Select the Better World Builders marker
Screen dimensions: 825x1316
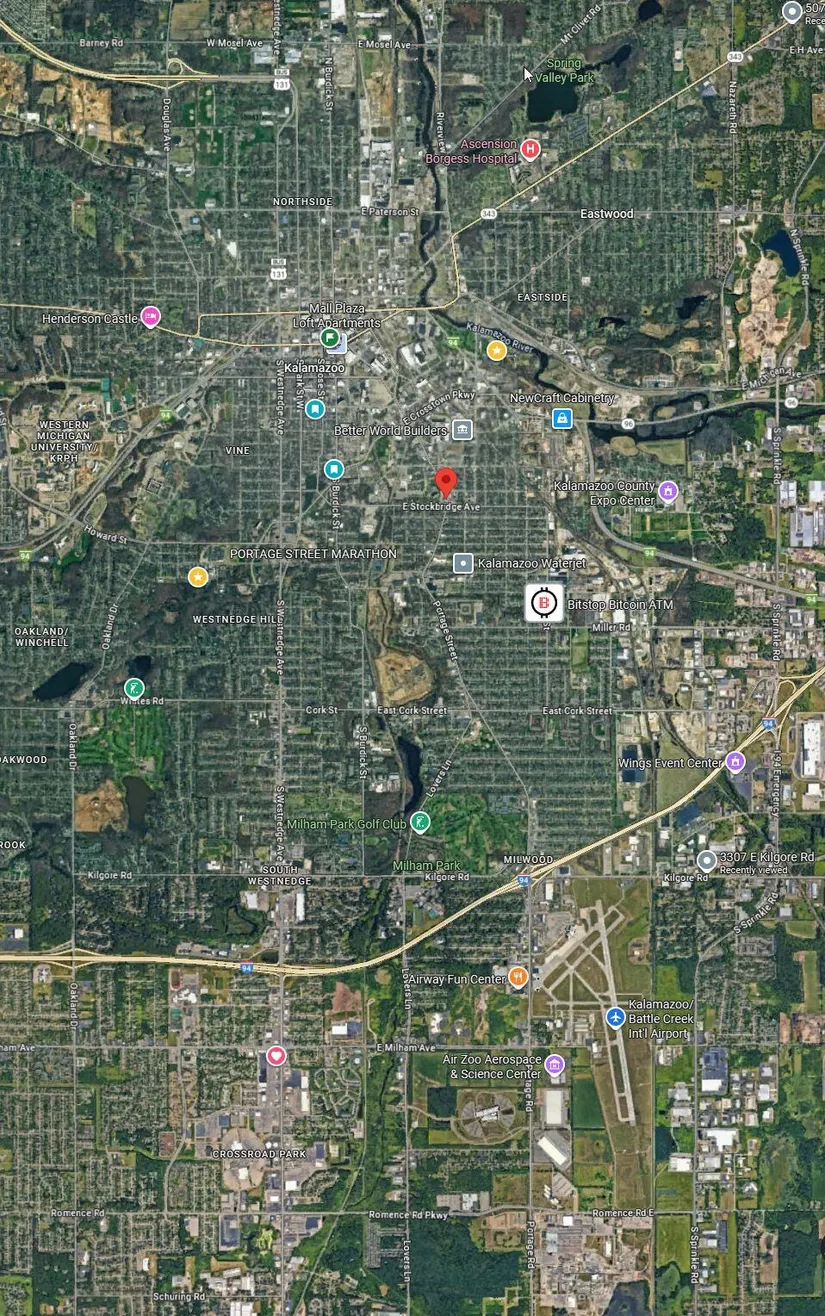click(x=462, y=430)
